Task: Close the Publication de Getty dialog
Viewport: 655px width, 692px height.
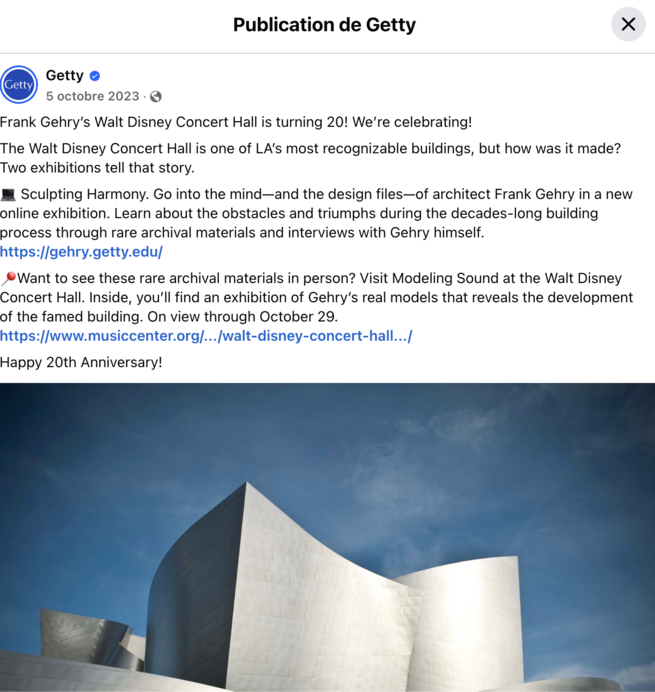Action: click(x=628, y=24)
